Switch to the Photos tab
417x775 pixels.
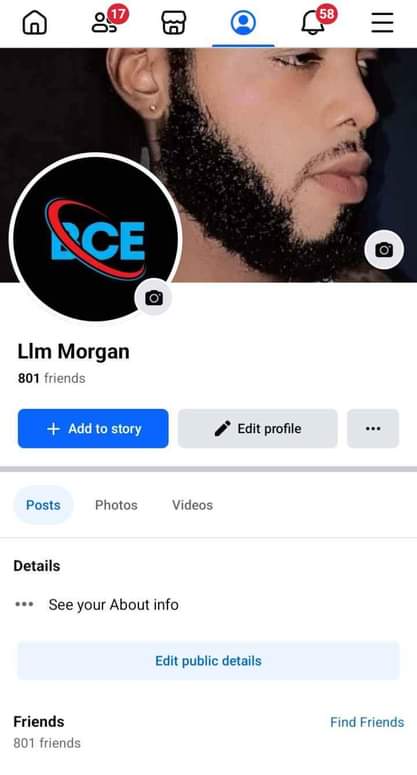[116, 505]
